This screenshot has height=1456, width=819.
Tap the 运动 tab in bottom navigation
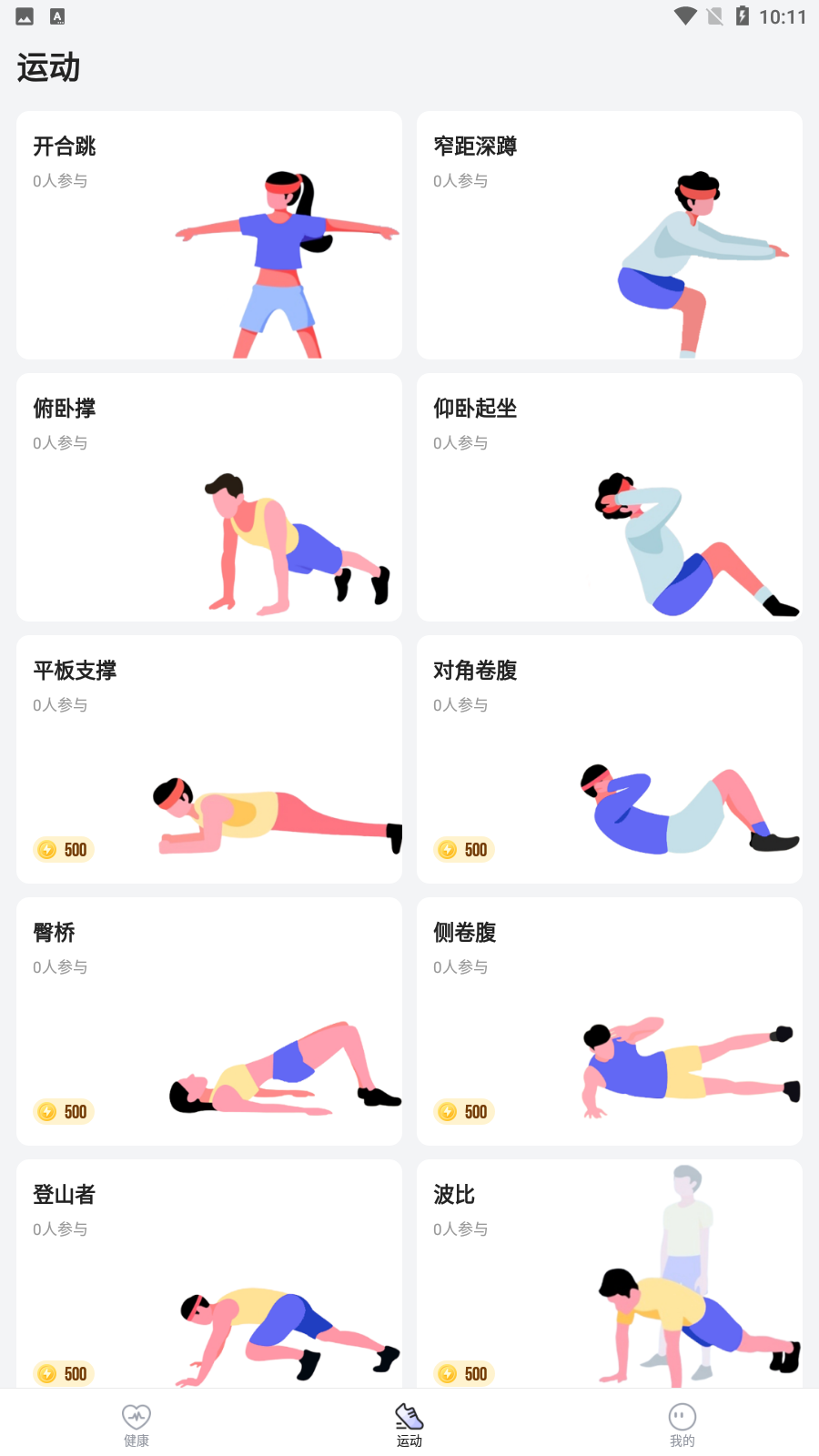tap(409, 1424)
